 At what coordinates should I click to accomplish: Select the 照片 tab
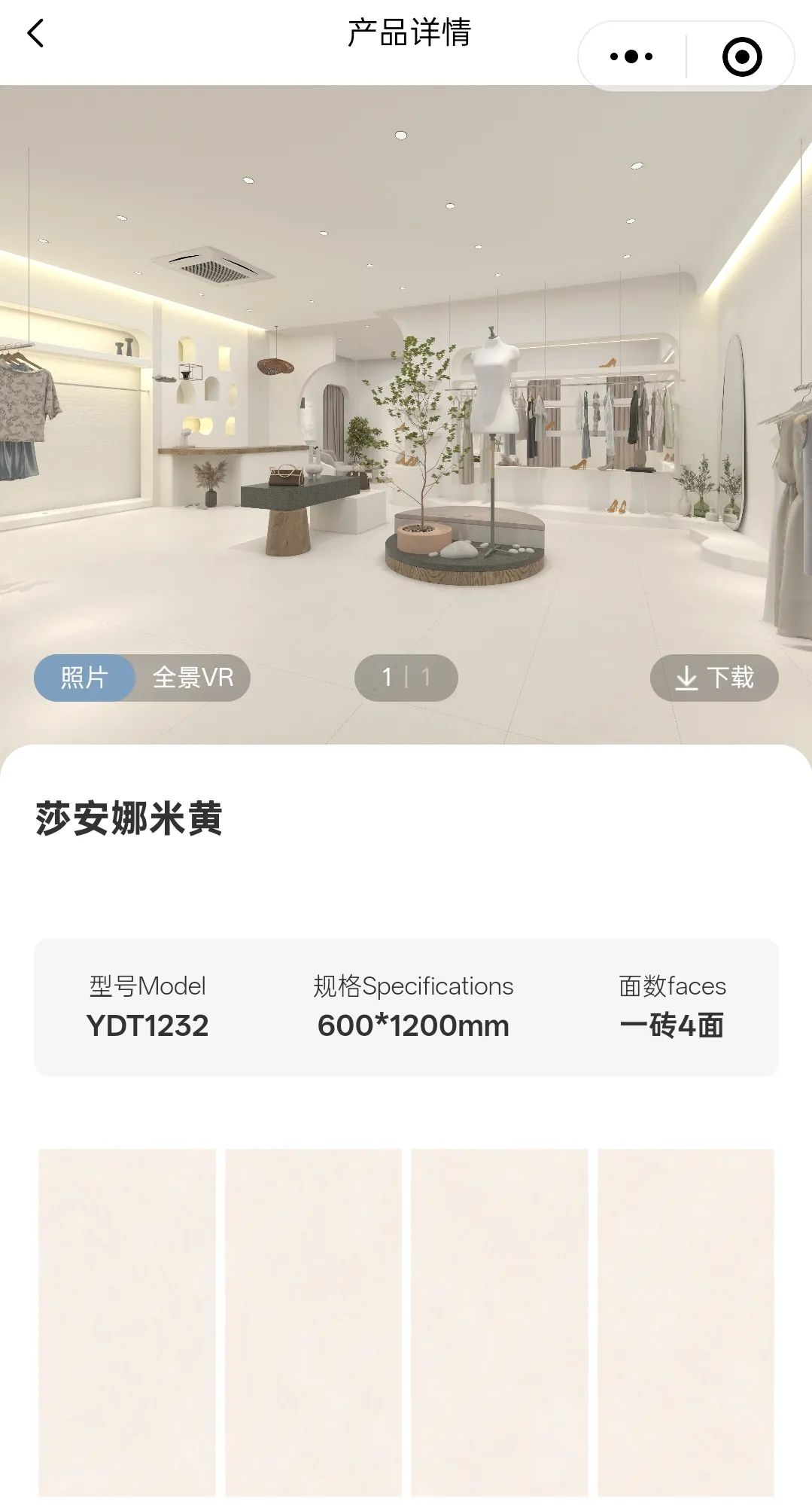pos(84,678)
